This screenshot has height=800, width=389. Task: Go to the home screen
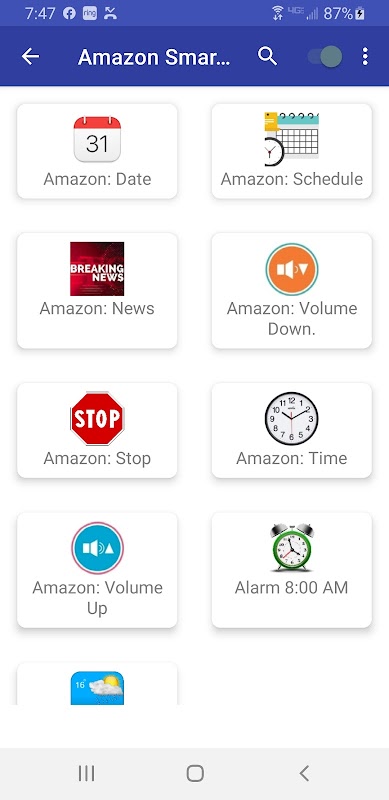(195, 773)
